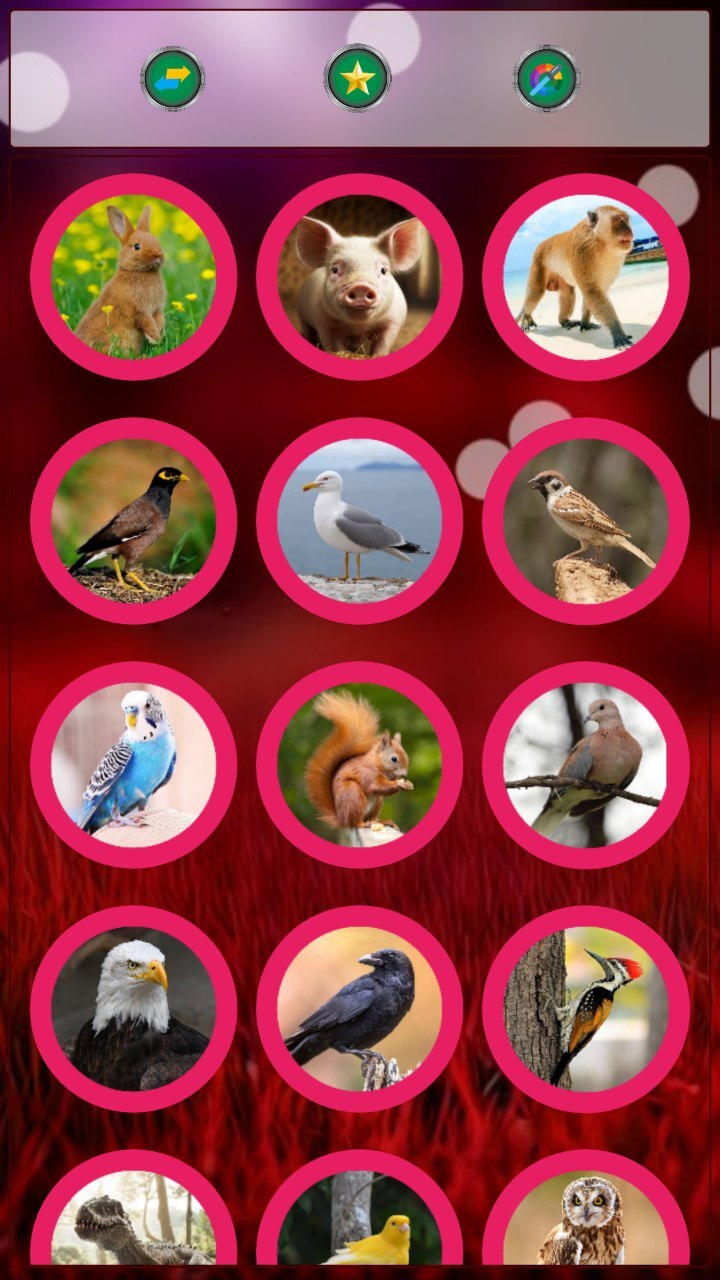Choose the dove on a branch
720x1280 pixels.
(586, 765)
